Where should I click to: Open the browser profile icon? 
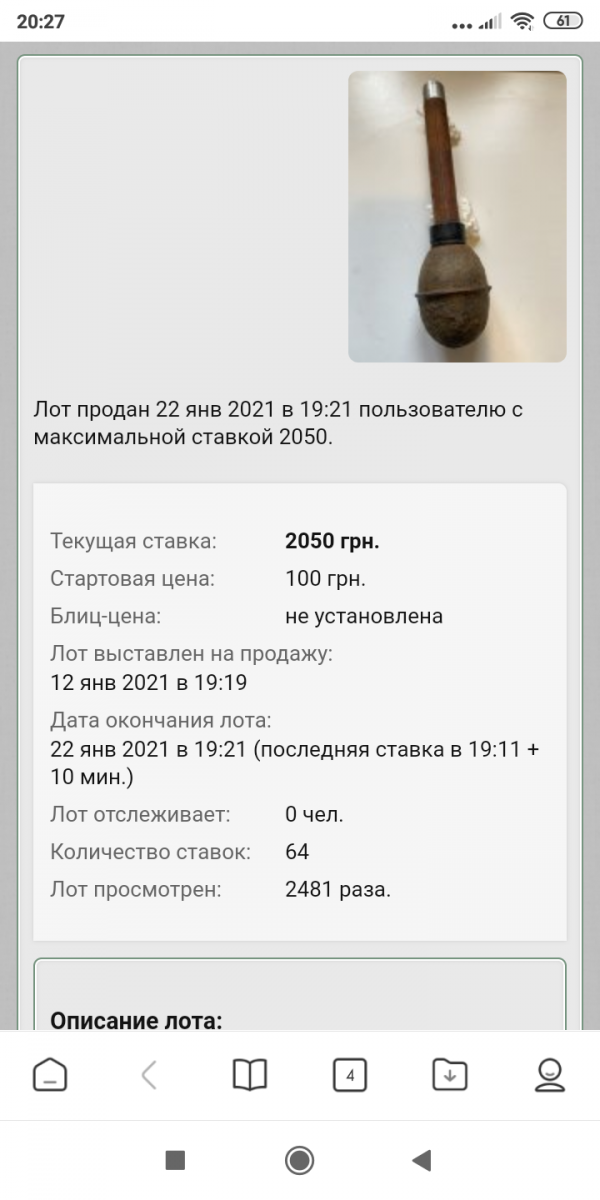[x=550, y=1075]
